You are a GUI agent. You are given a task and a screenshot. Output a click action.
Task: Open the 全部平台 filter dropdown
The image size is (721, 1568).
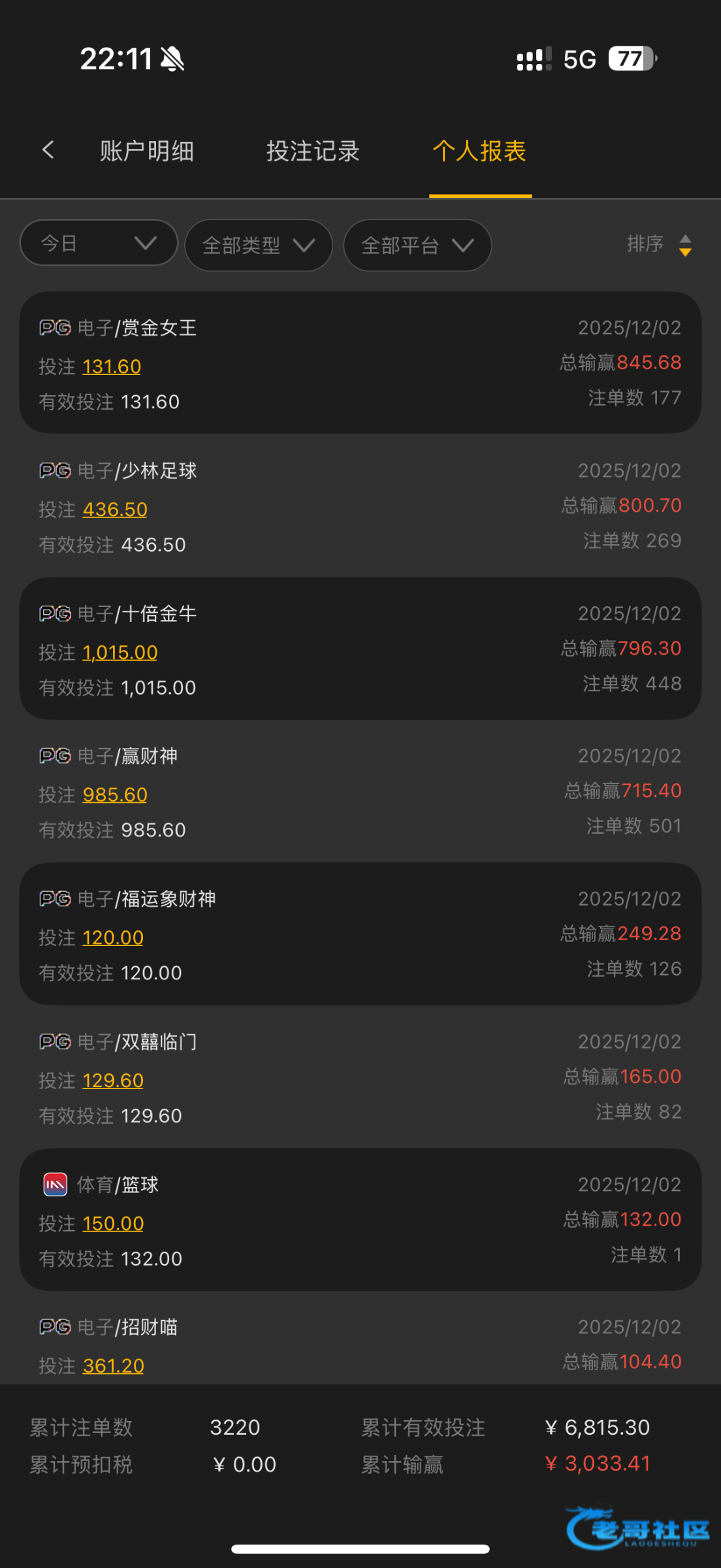[417, 246]
